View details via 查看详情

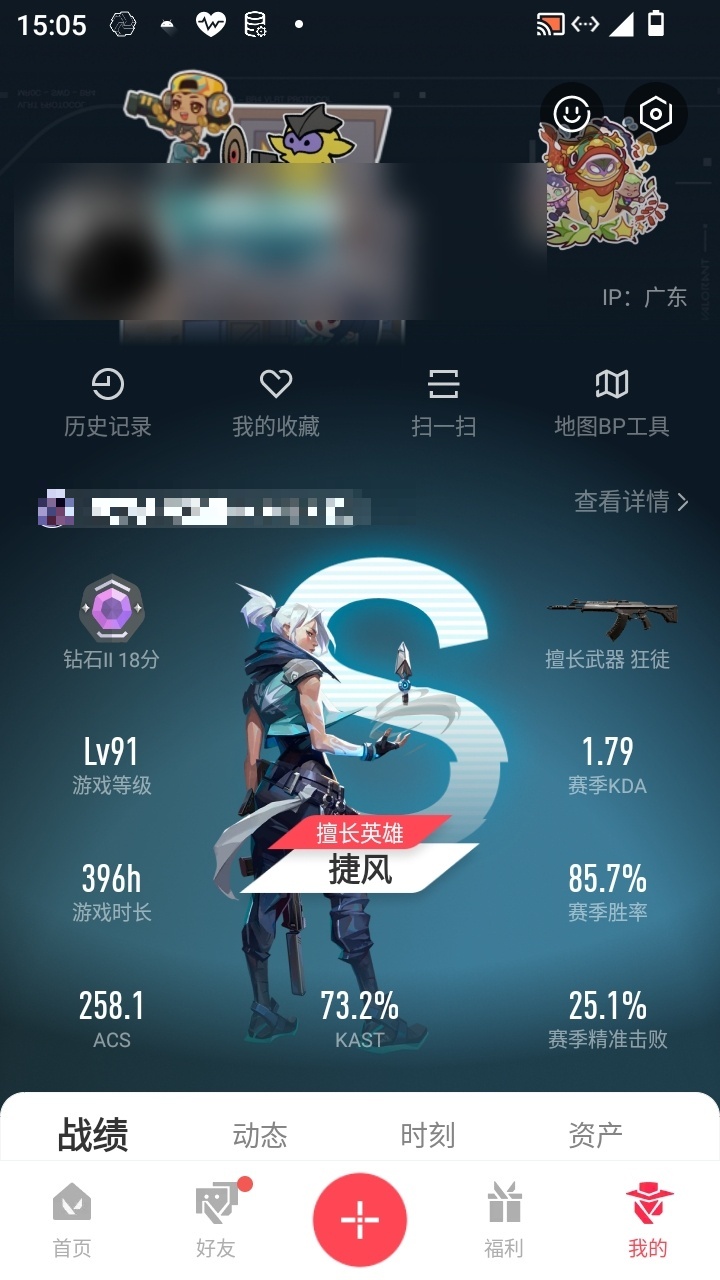pyautogui.click(x=631, y=502)
